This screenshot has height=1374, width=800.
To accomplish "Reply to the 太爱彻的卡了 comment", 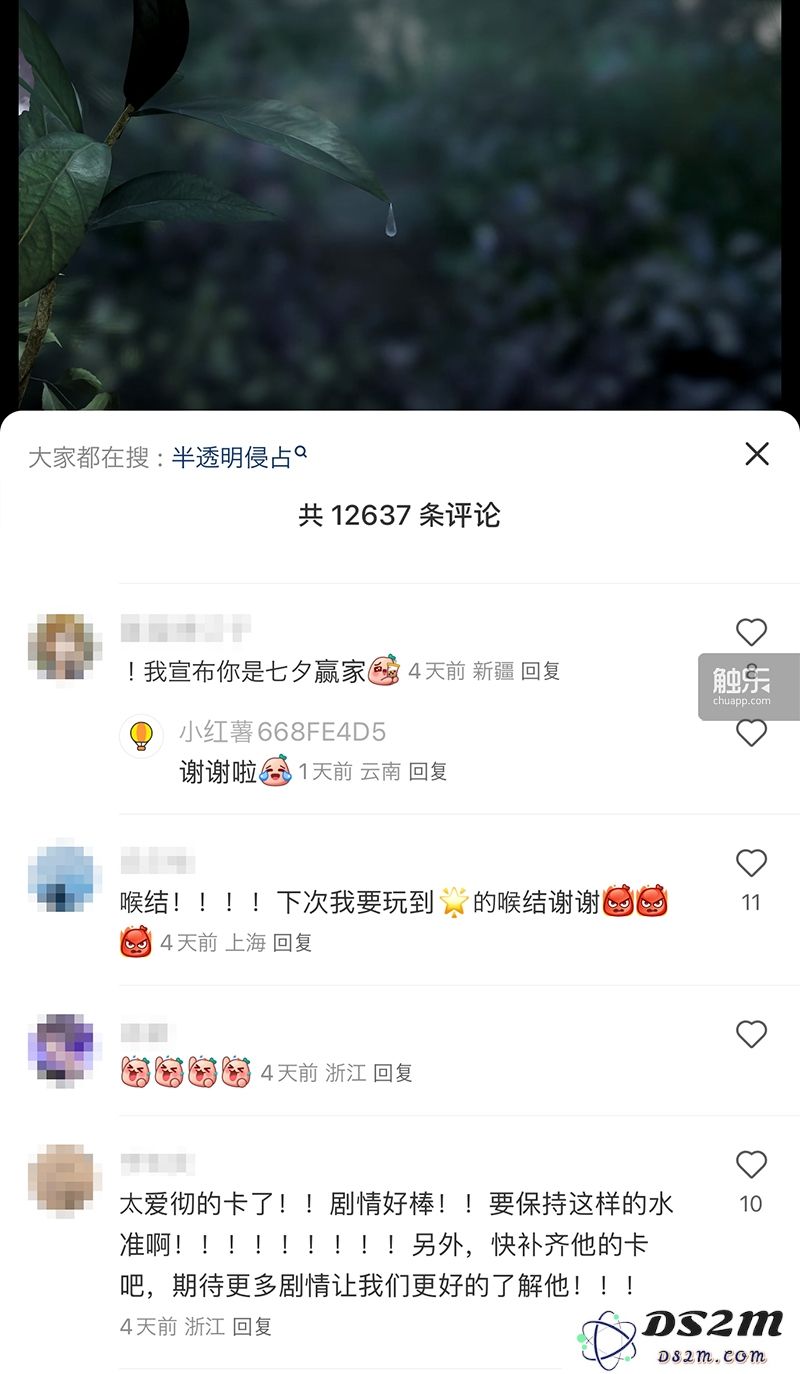I will click(252, 1327).
